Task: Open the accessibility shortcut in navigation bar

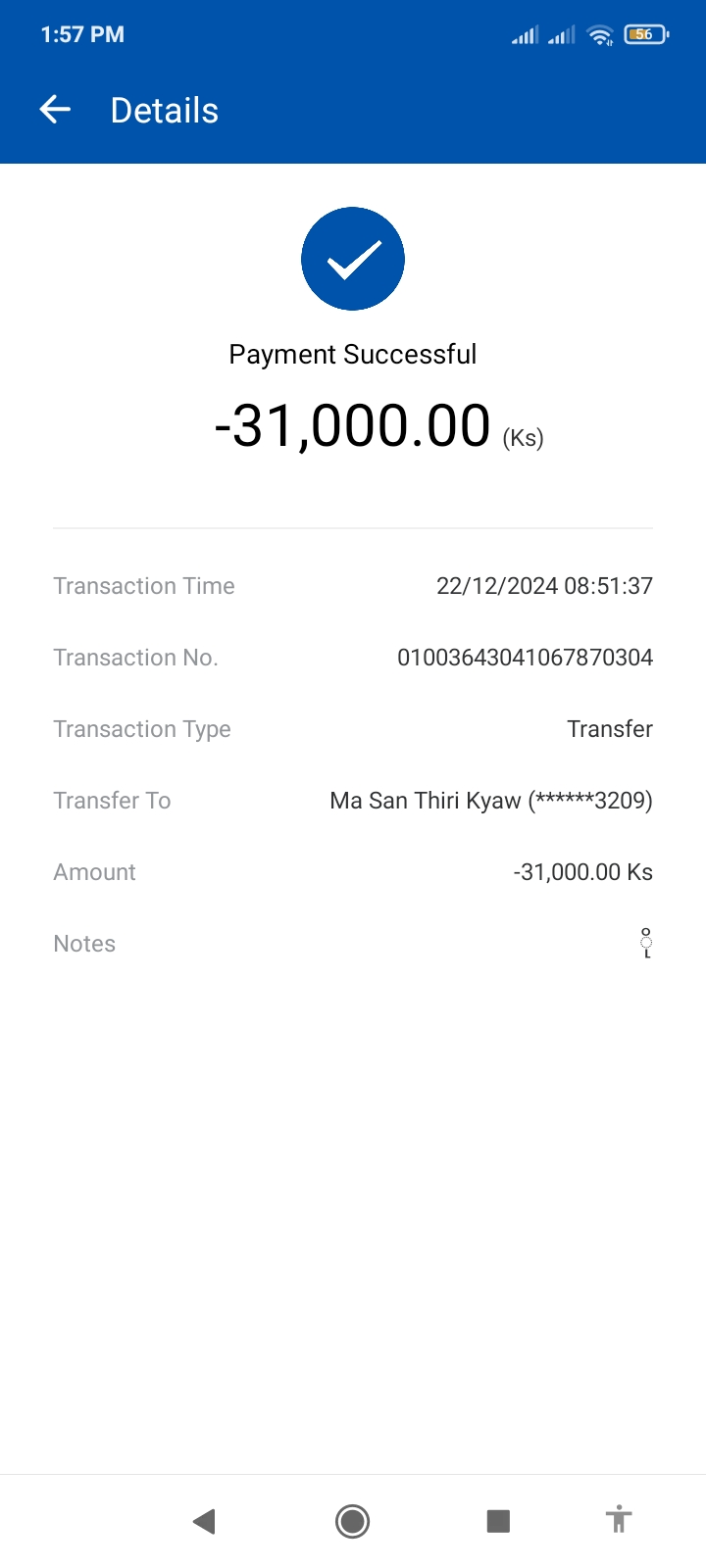Action: (x=618, y=1521)
